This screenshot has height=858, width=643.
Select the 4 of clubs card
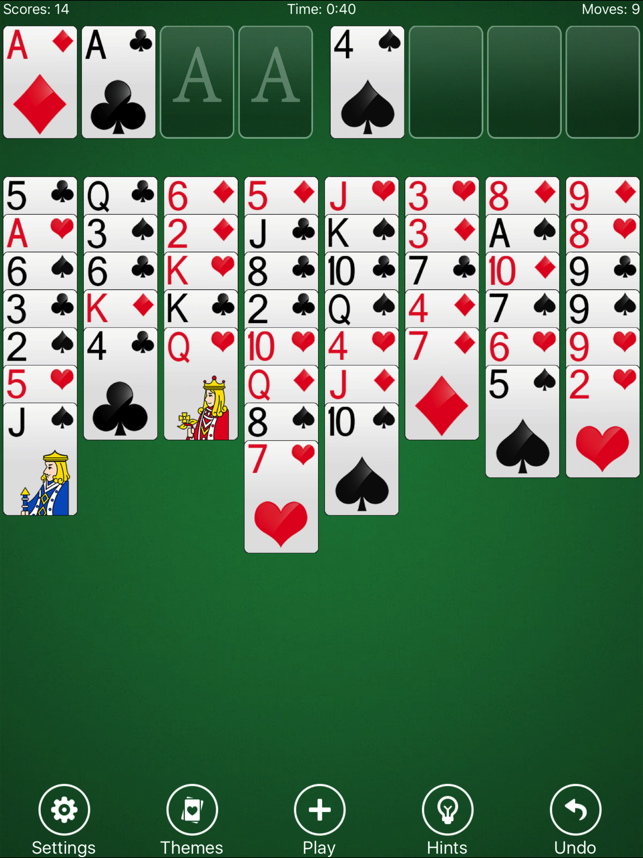pyautogui.click(x=120, y=385)
